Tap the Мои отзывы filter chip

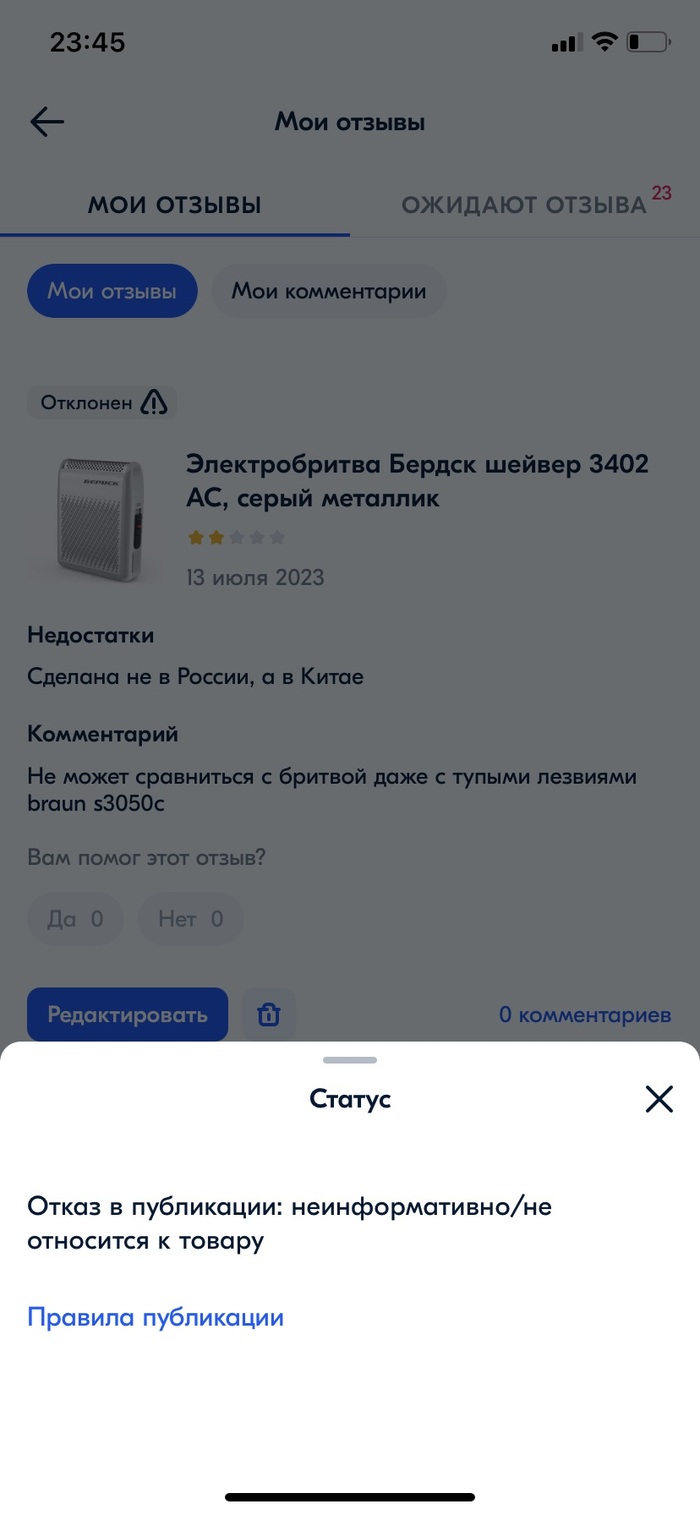click(112, 291)
